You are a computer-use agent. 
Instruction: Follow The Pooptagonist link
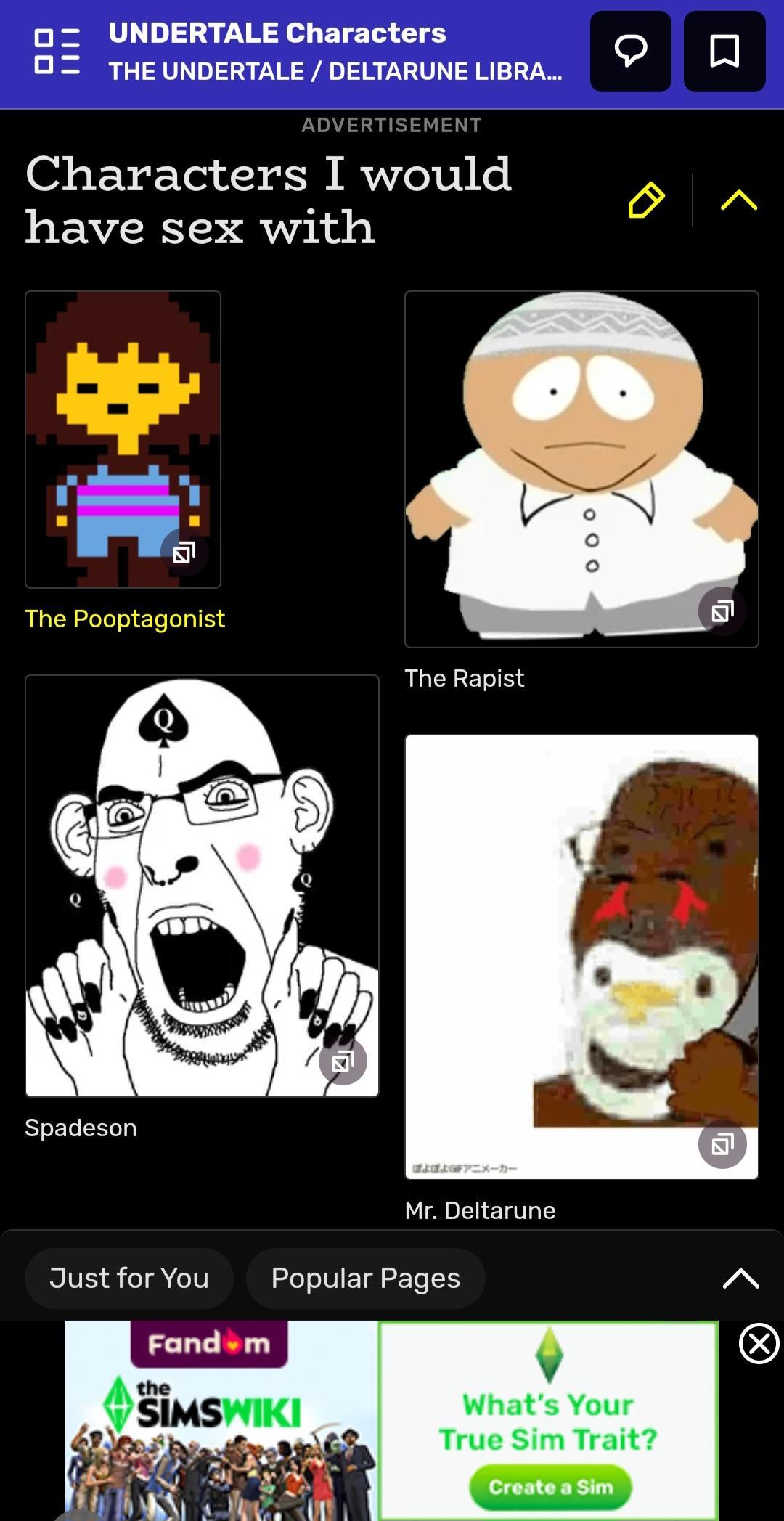(x=125, y=619)
